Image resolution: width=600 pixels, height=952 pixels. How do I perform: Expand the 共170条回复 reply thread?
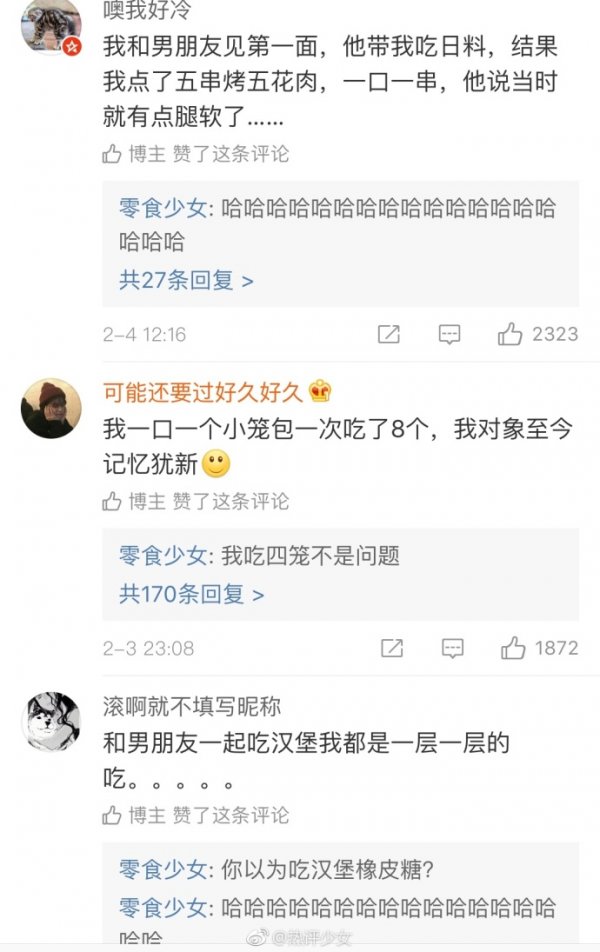point(191,594)
